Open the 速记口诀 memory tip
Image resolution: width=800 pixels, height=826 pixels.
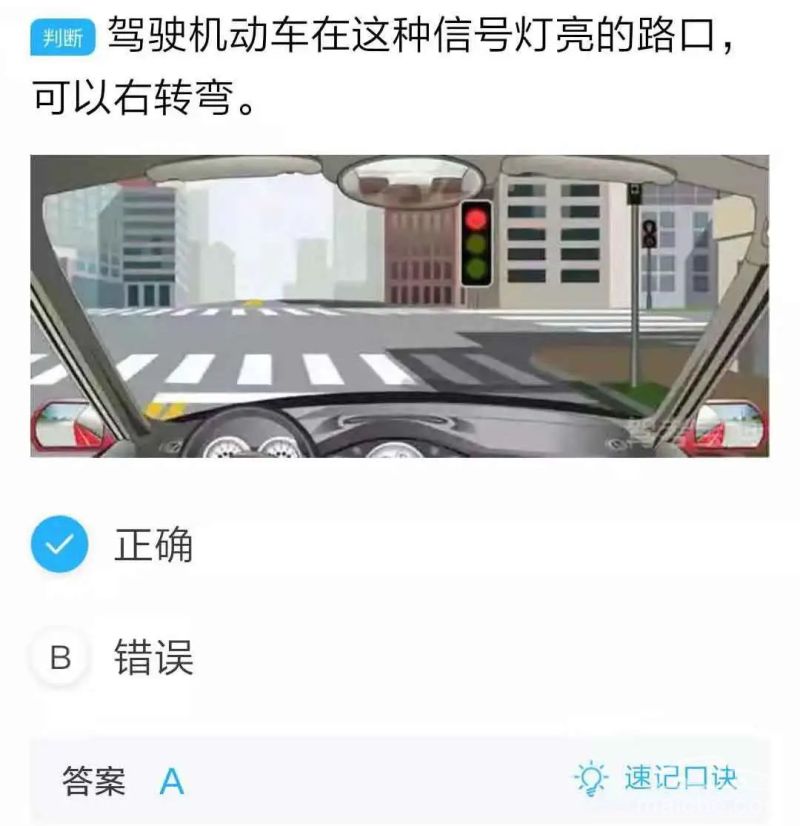(x=658, y=779)
